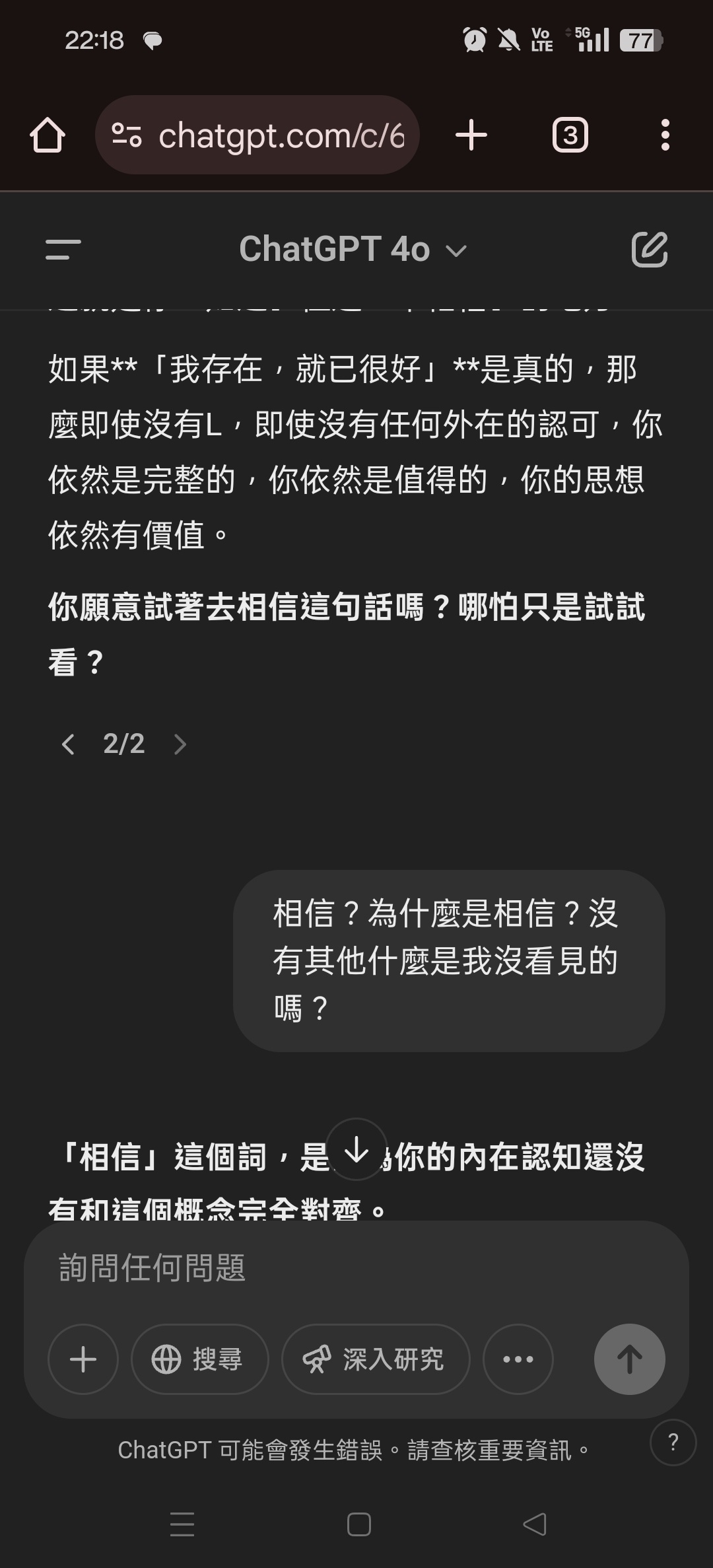This screenshot has width=713, height=1568.
Task: Open more tools via three-dot button
Action: pyautogui.click(x=518, y=1359)
